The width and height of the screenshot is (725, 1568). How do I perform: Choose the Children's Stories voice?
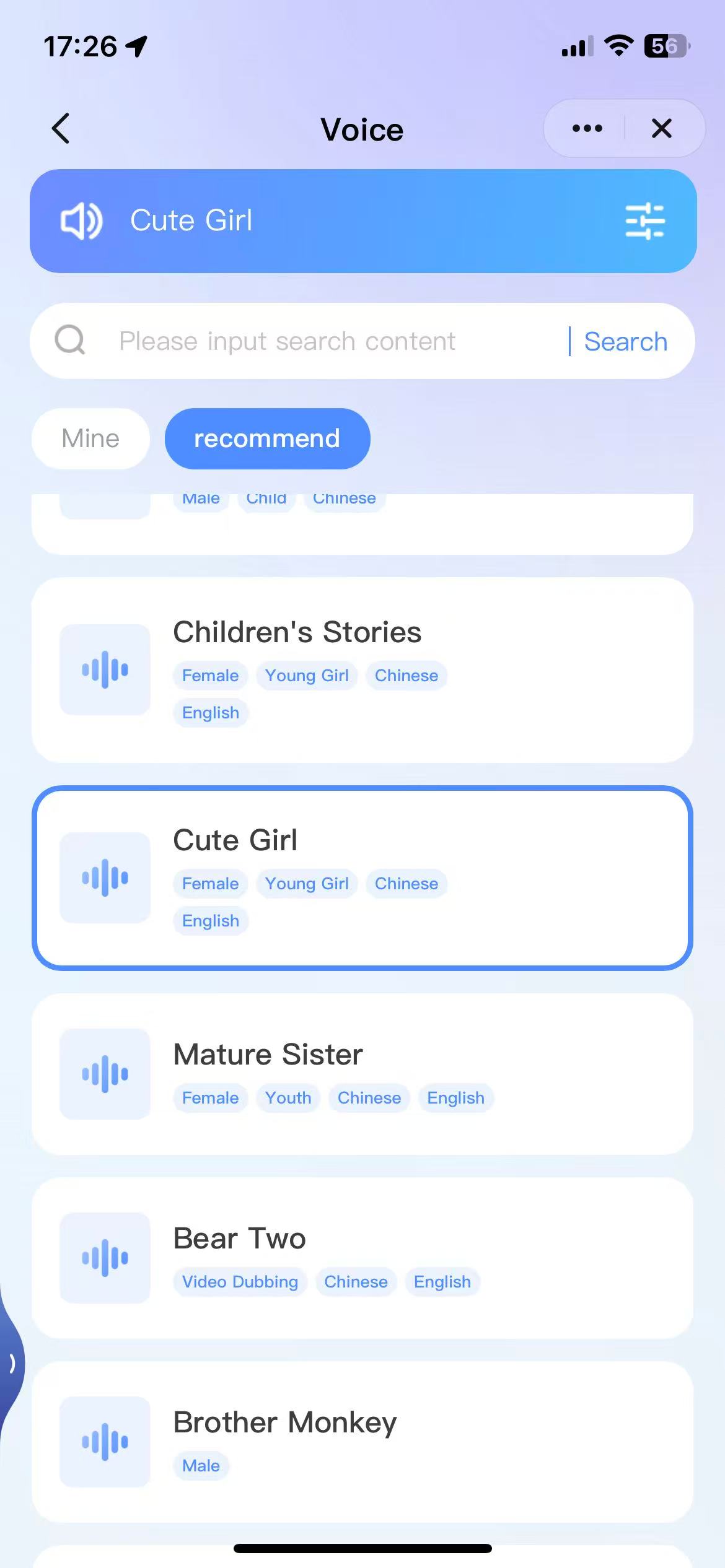(362, 670)
